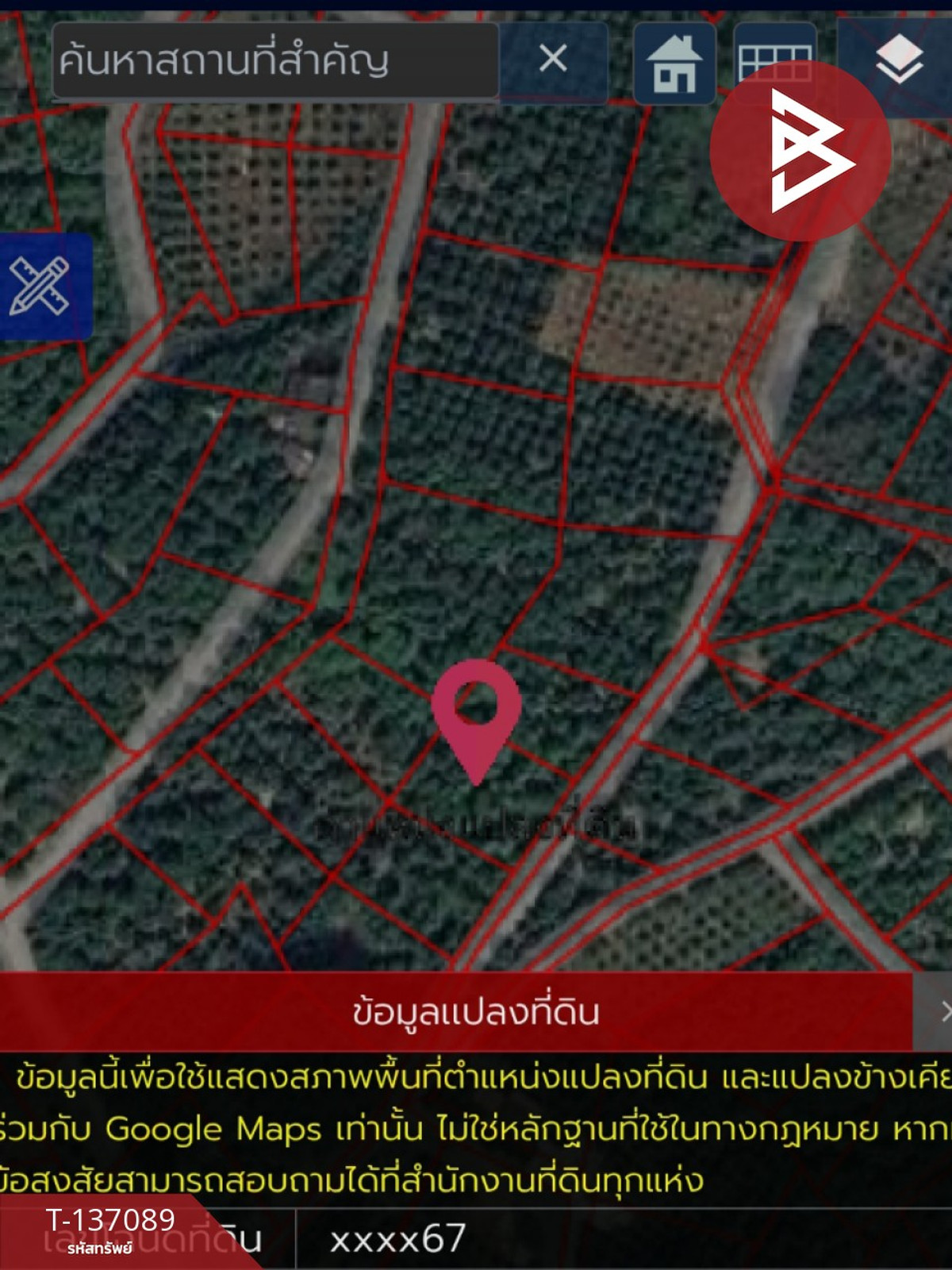Open the landmark search field
952x1270 pixels.
tap(274, 60)
